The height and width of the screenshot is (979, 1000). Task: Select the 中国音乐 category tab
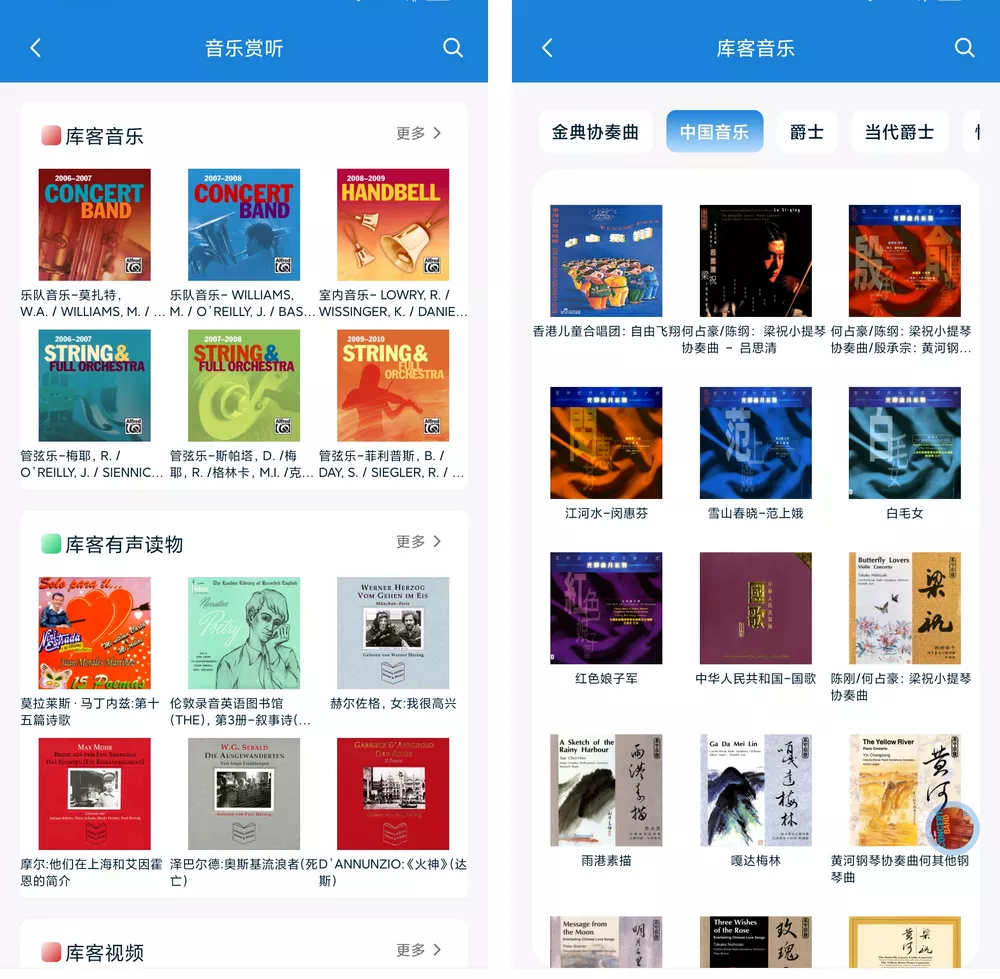coord(714,132)
